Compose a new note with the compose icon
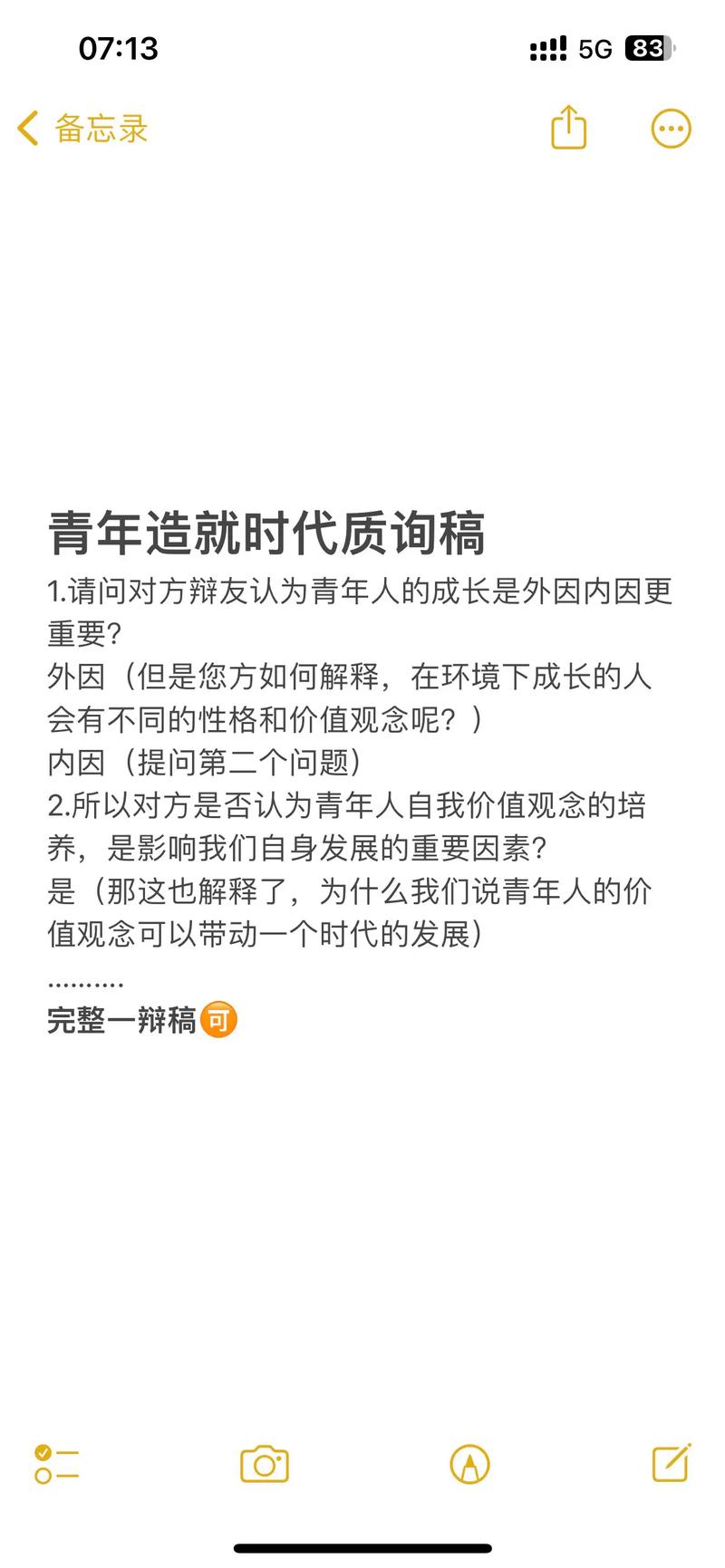The height and width of the screenshot is (1568, 725). point(672,1464)
